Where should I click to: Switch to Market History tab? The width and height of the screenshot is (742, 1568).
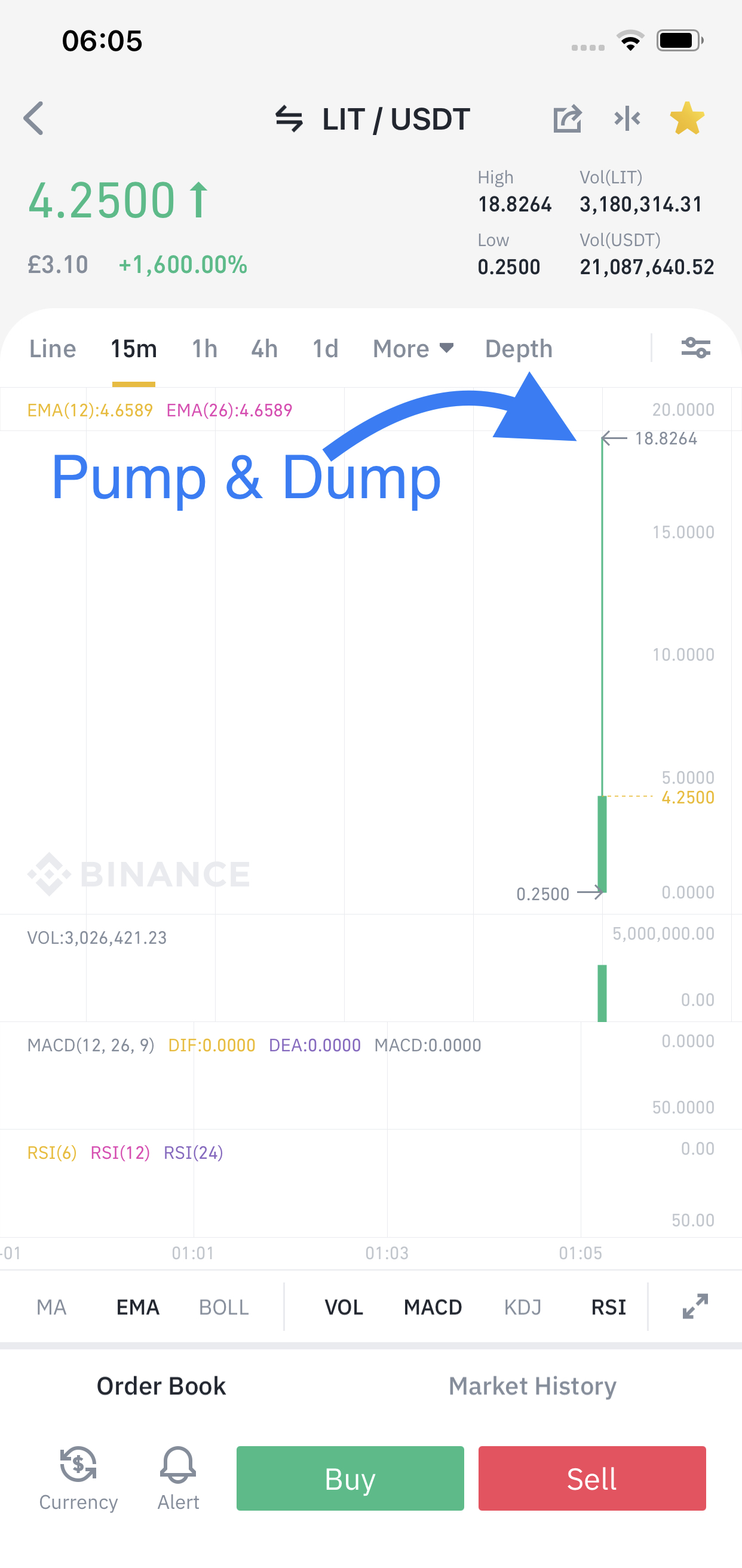(533, 1386)
